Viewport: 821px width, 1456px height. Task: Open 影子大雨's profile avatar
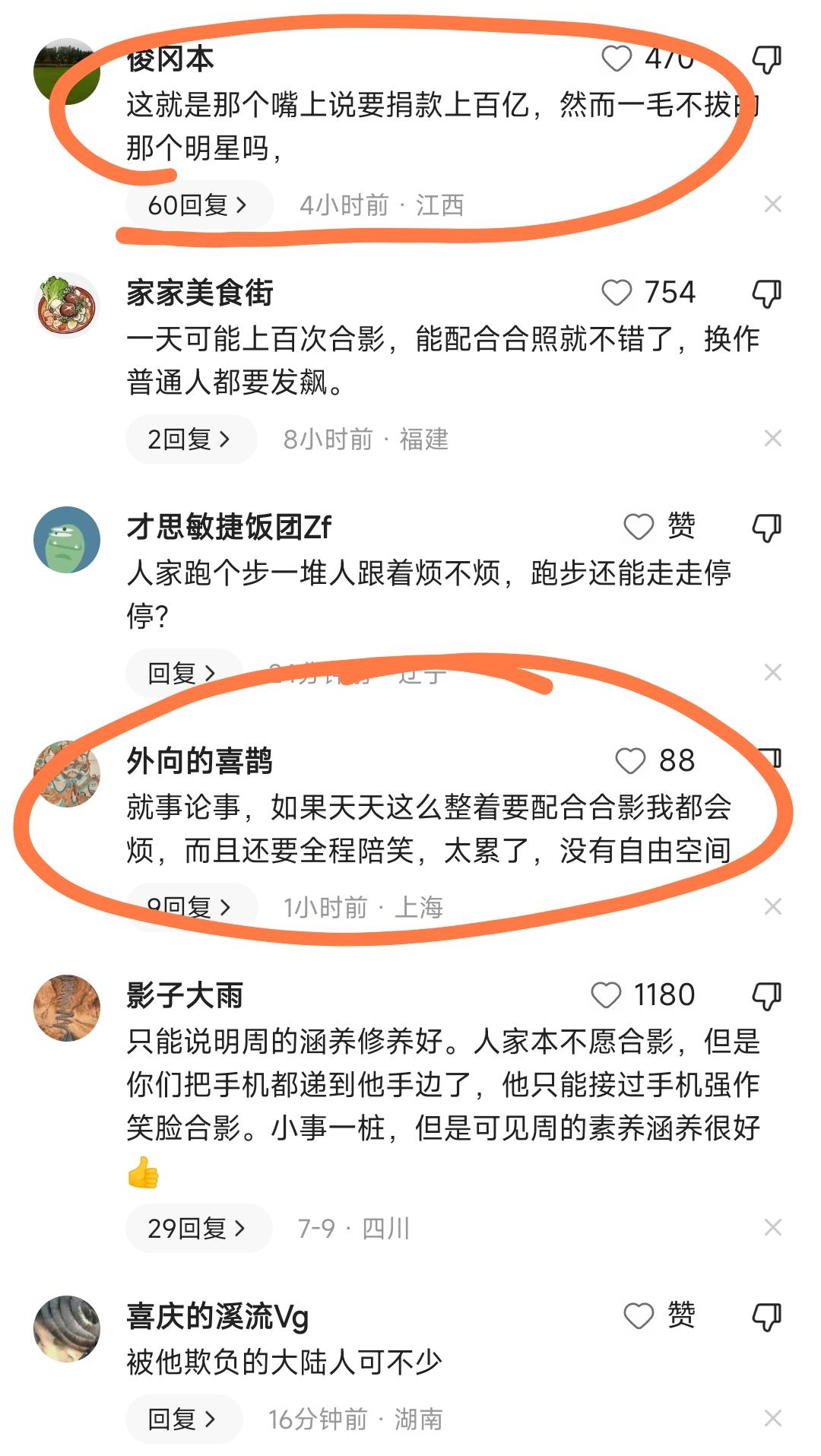pos(67,1007)
